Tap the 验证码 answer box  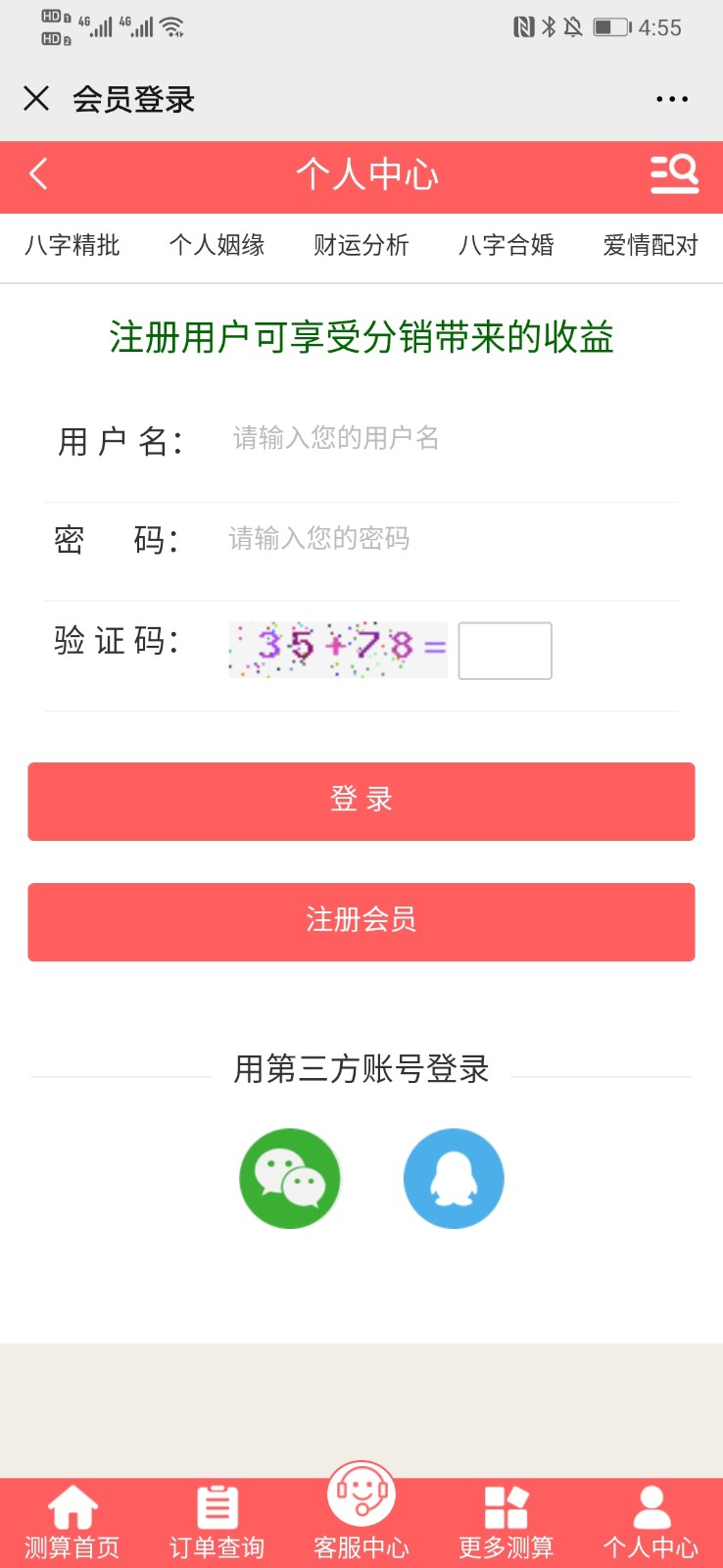pos(505,651)
